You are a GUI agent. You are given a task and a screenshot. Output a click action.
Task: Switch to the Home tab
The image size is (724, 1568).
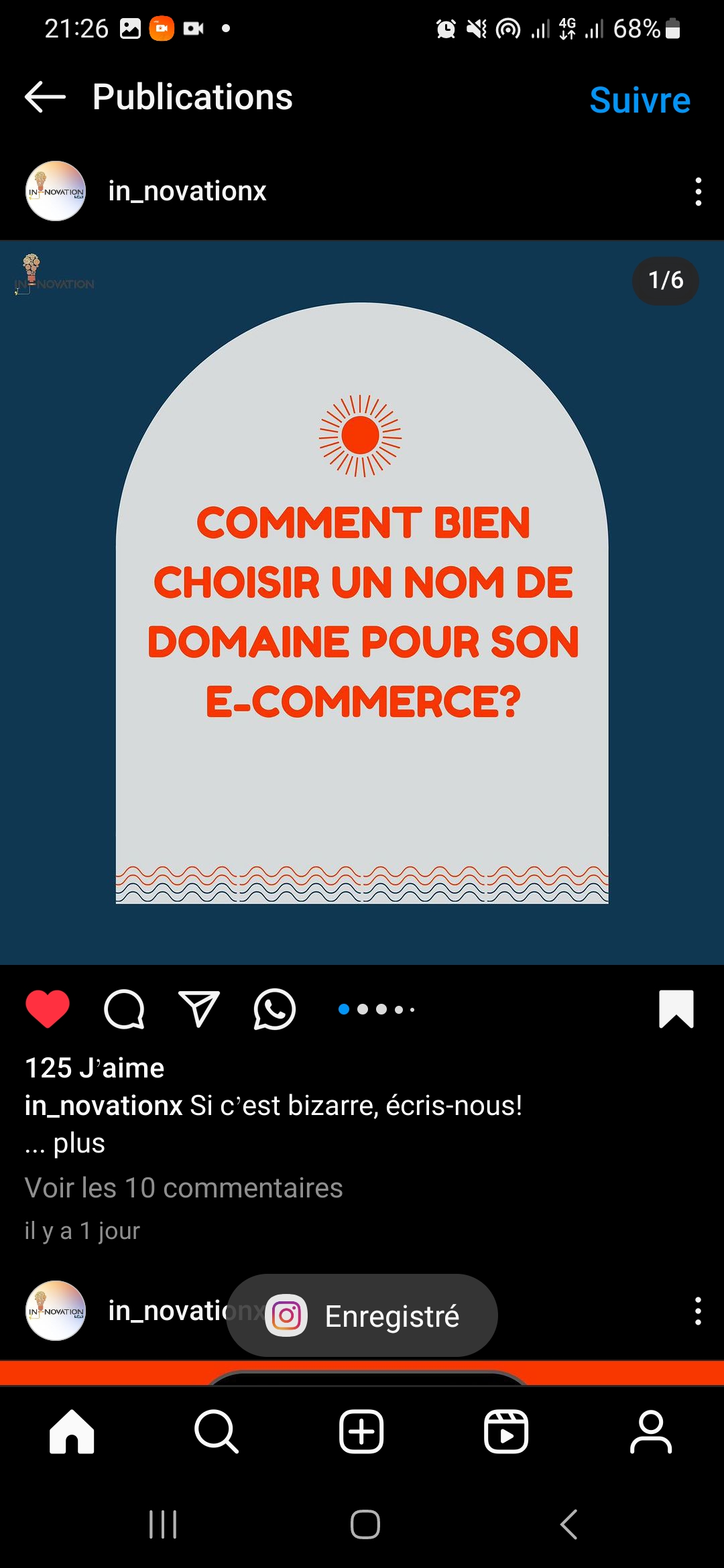point(72,1431)
